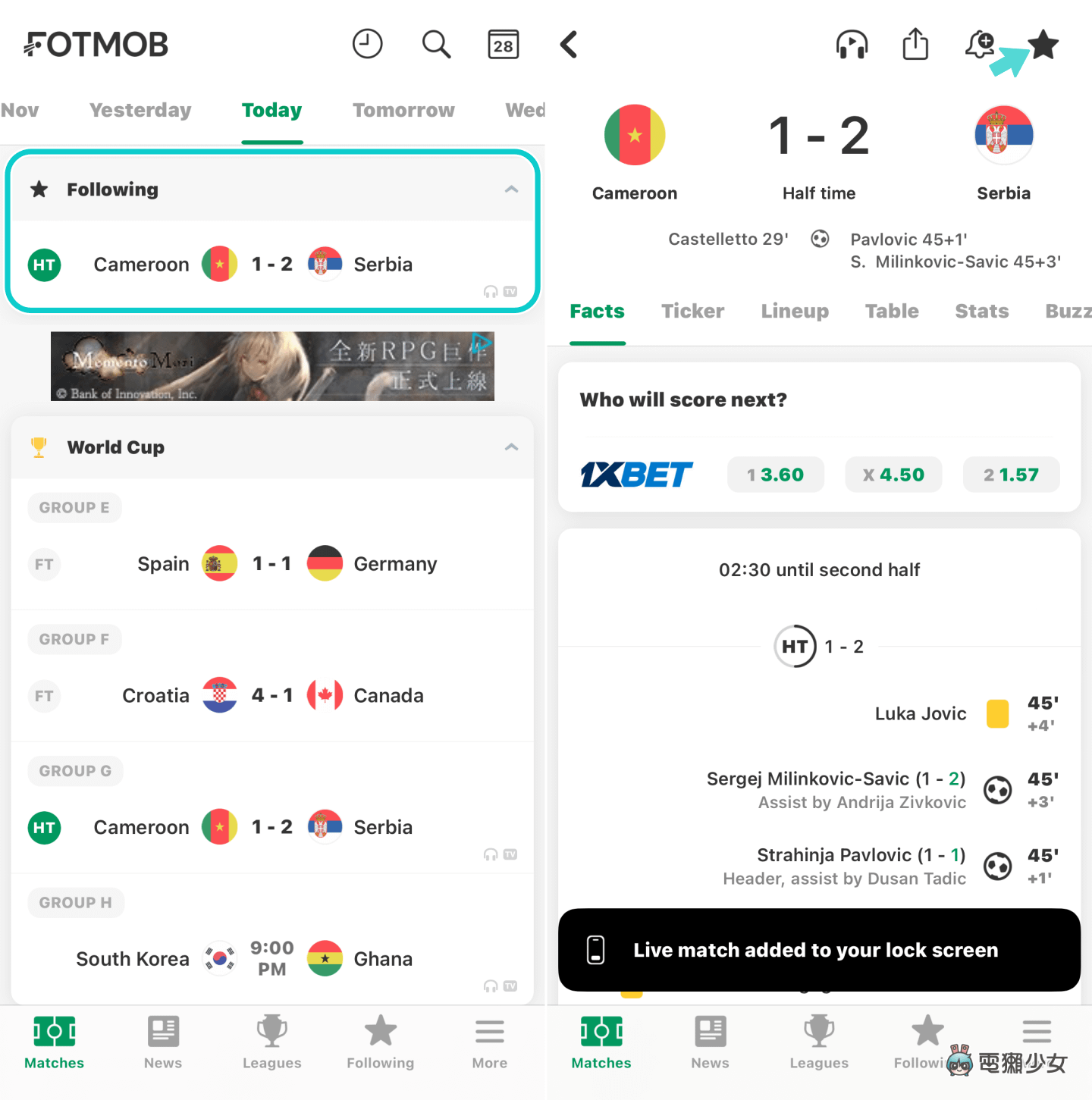Switch to the Ticker tab
Viewport: 1092px width, 1100px height.
pyautogui.click(x=692, y=312)
